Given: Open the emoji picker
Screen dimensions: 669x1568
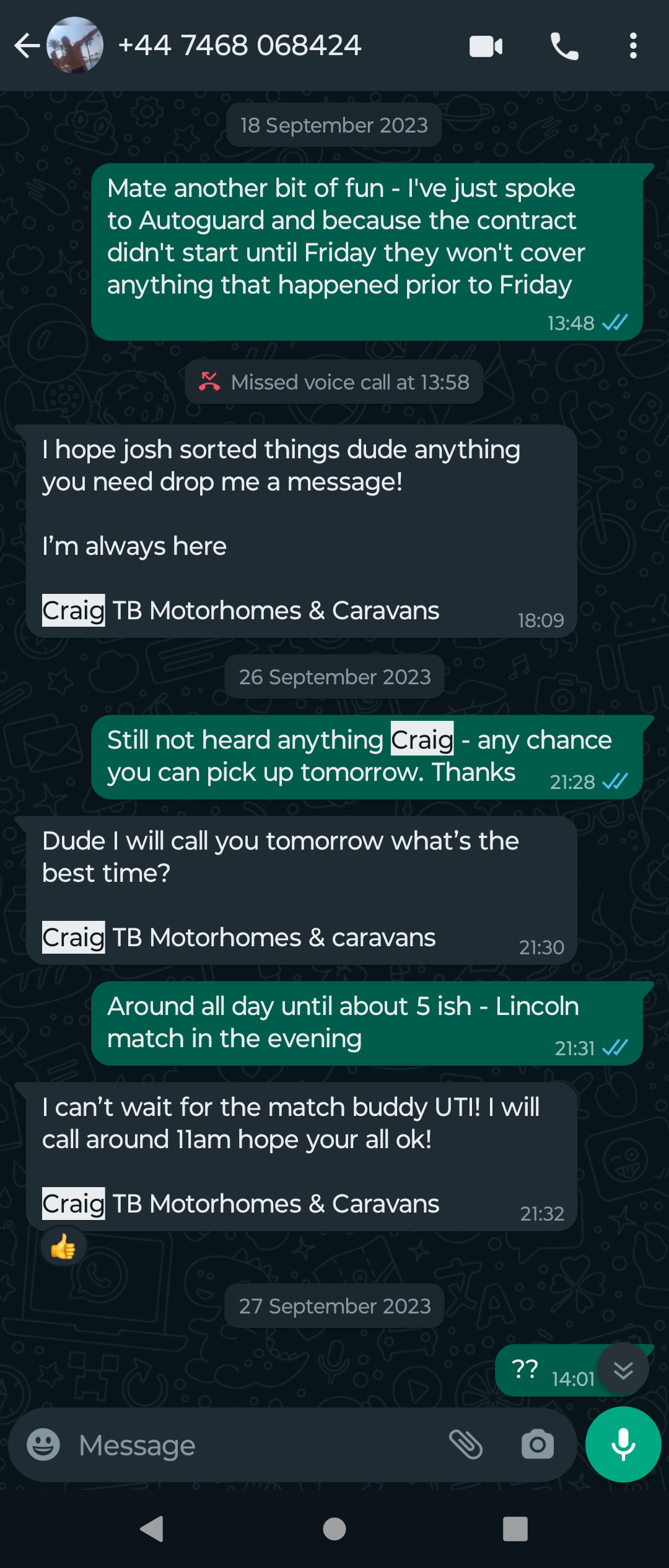Looking at the screenshot, I should tap(43, 1445).
